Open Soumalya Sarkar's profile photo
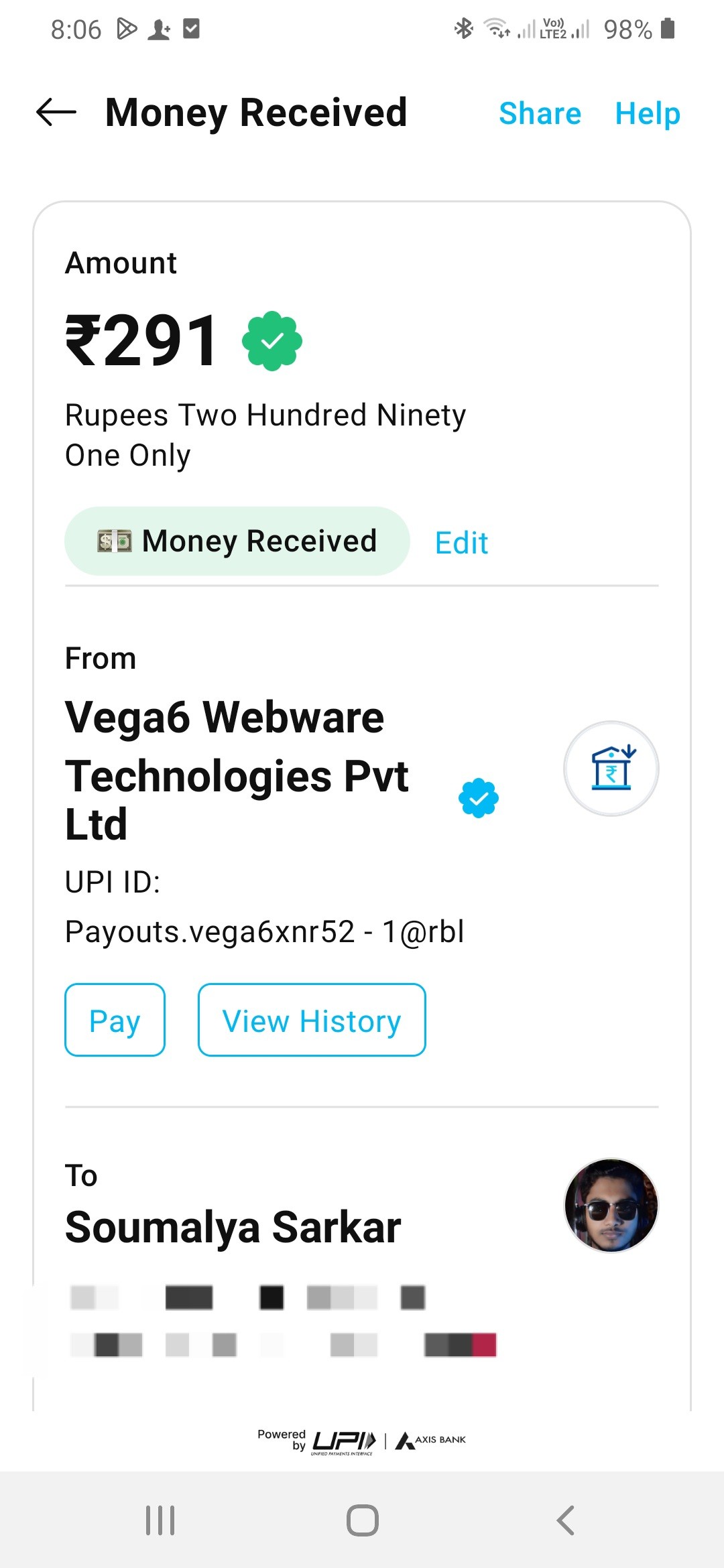This screenshot has height=1568, width=724. (611, 1205)
